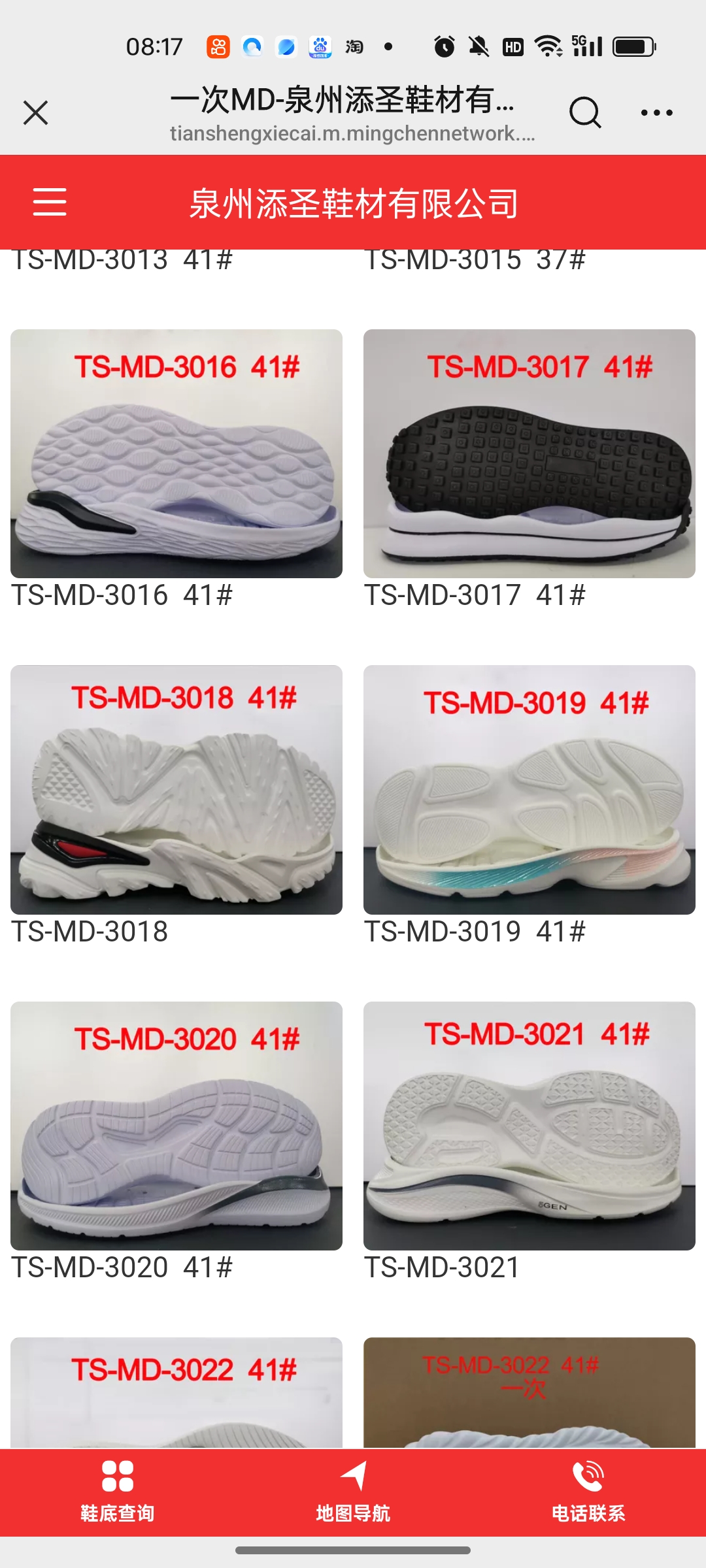Open the three-dot overflow menu
The width and height of the screenshot is (706, 1568).
(656, 112)
